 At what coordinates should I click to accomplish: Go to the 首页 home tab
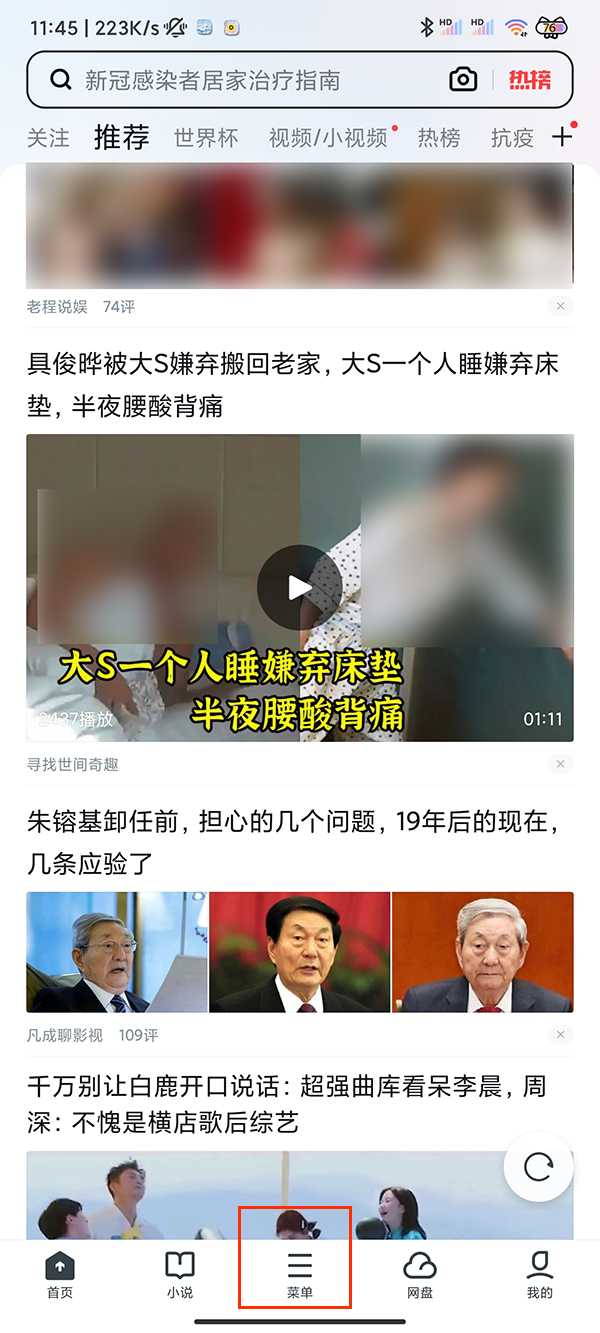click(x=60, y=1275)
